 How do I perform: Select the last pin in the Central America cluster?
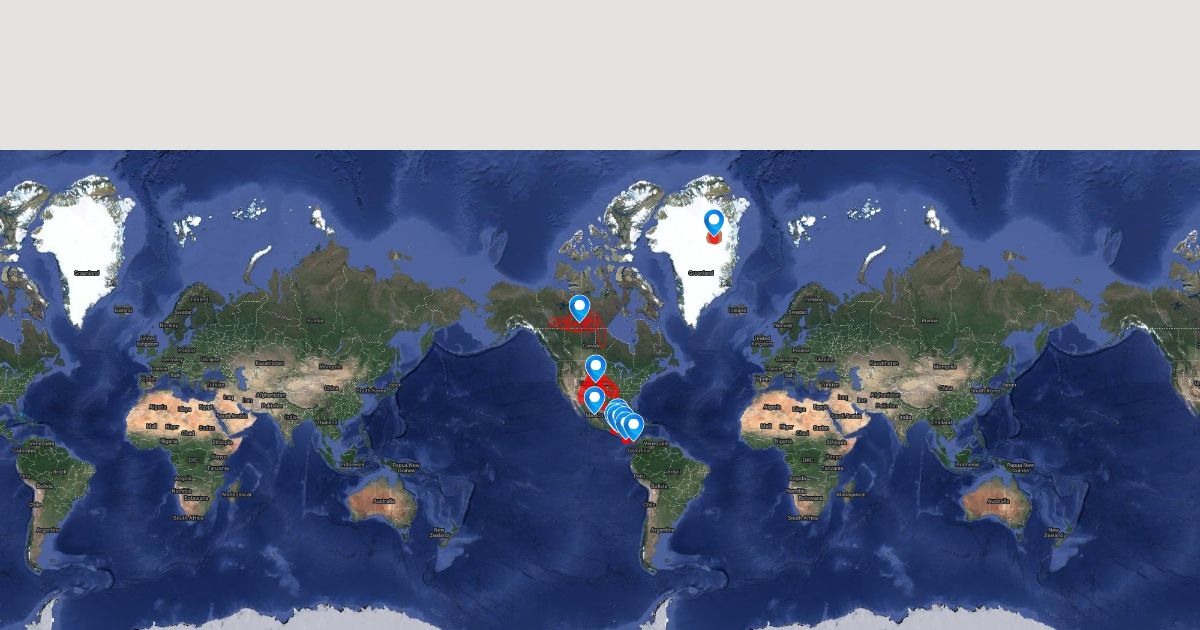point(633,426)
